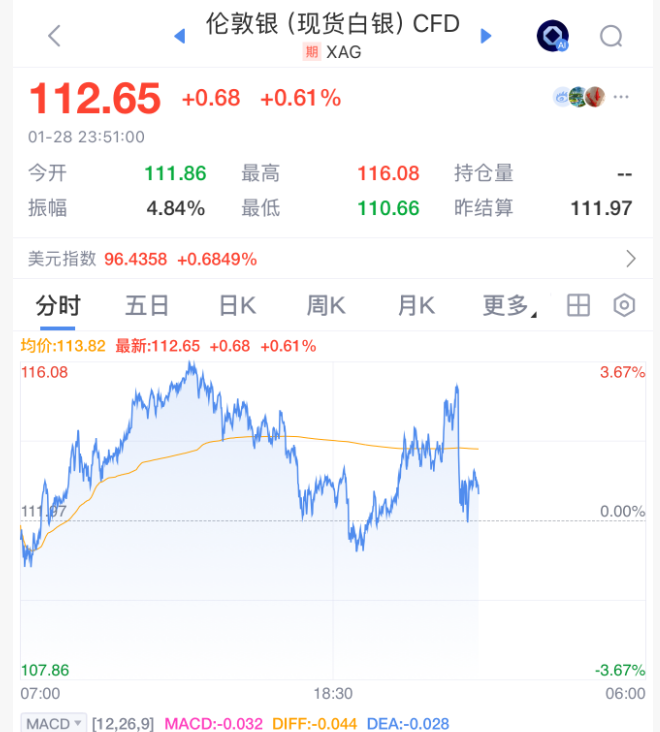
Task: Select the 分时 chart tab
Action: pos(58,306)
